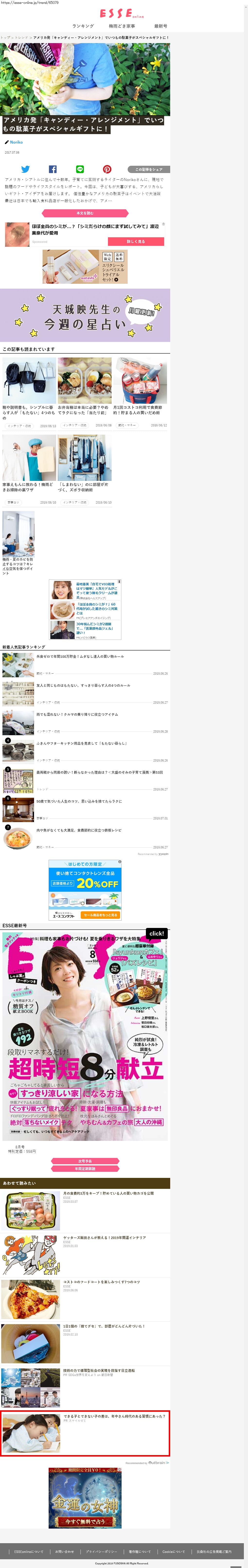The height and width of the screenshot is (1568, 248).
Task: Pin this article on Pinterest
Action: pos(107,169)
